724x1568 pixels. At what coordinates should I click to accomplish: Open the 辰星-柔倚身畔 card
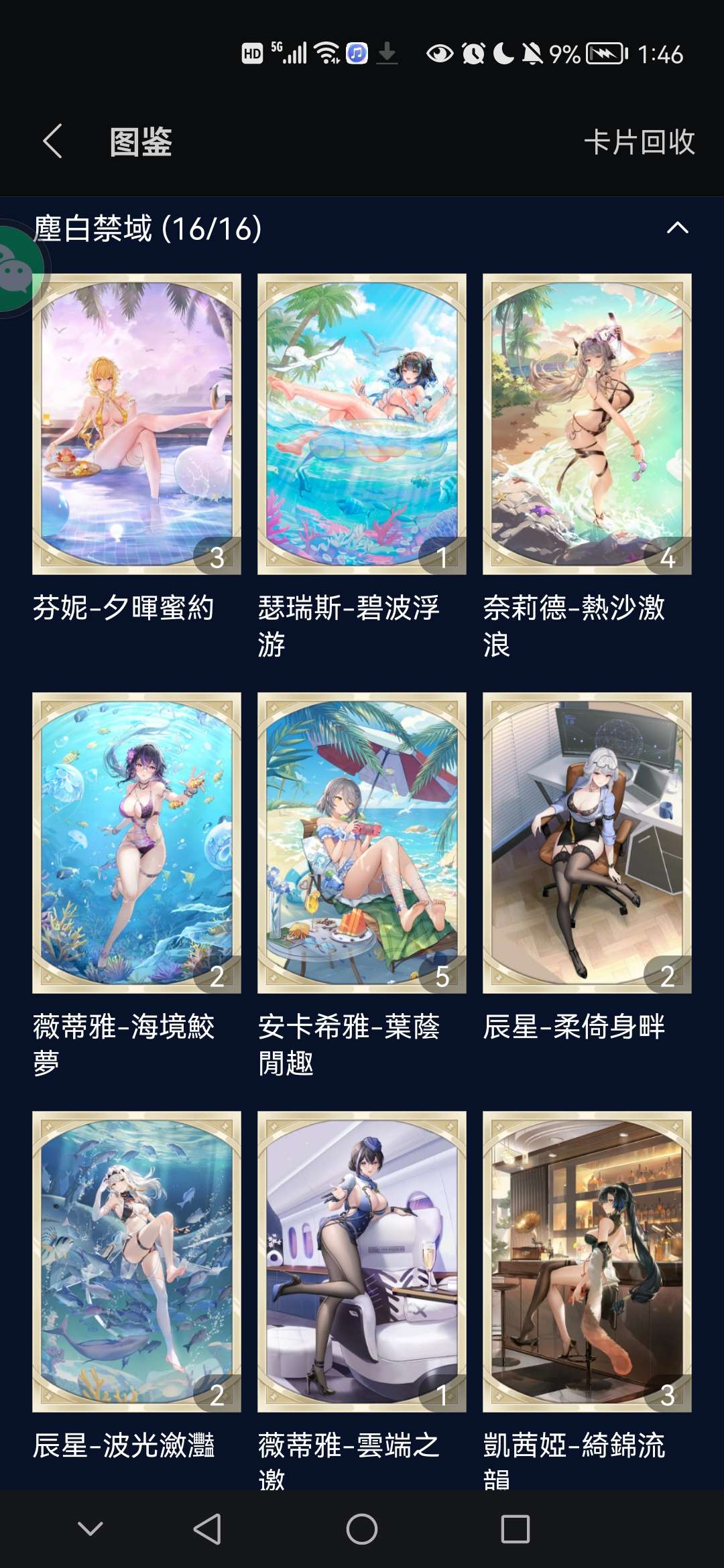587,842
